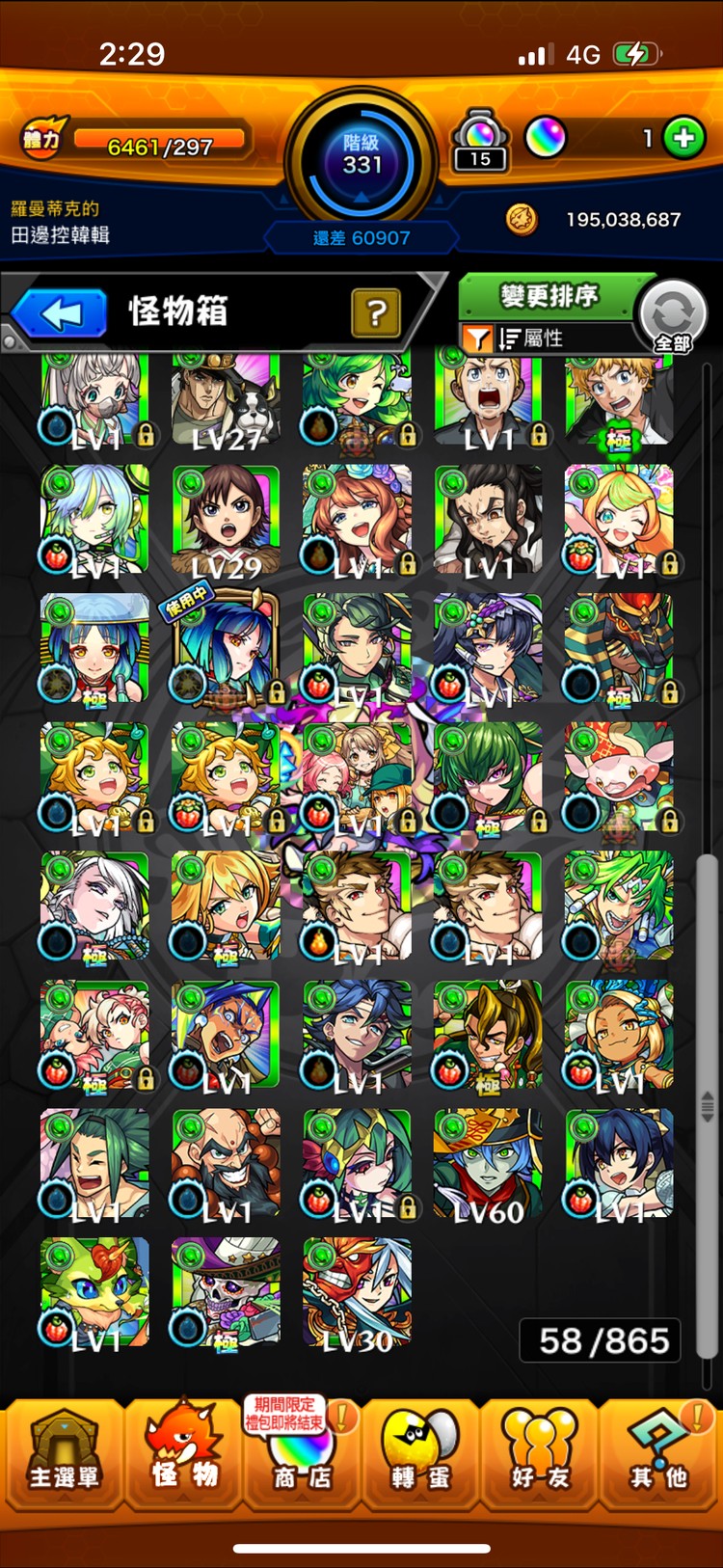Viewport: 723px width, 1568px height.
Task: Go back using the blue arrow
Action: [x=62, y=313]
